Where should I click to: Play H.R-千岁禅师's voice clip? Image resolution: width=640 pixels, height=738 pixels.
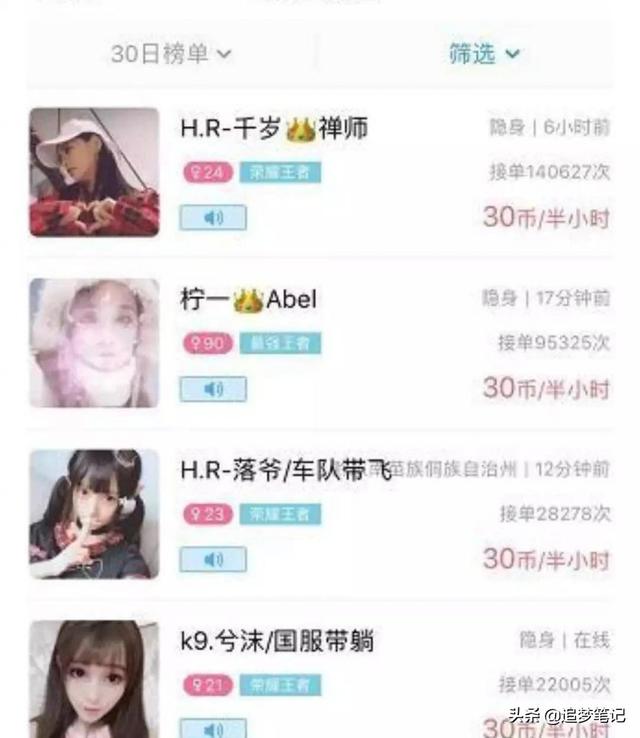212,218
